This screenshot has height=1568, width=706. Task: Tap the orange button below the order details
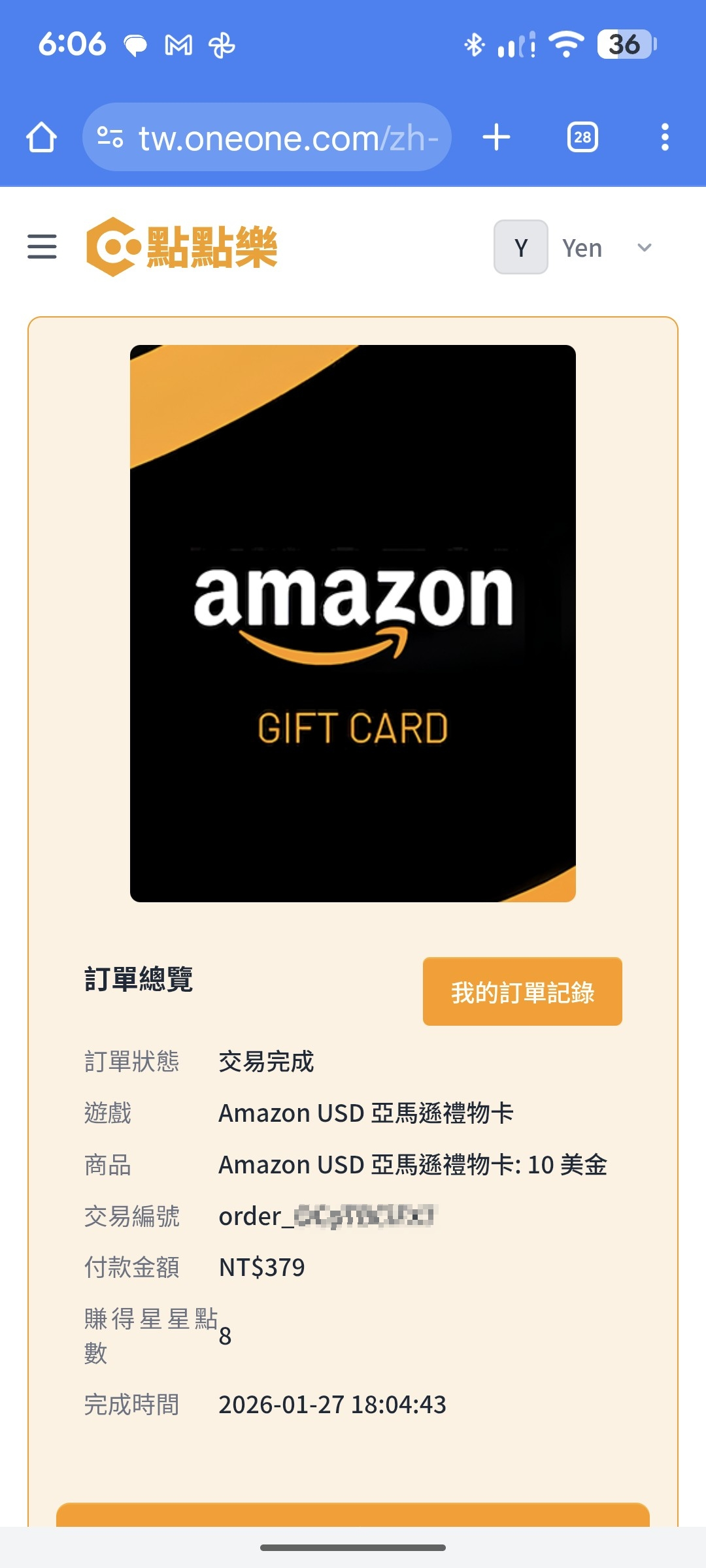(353, 1514)
